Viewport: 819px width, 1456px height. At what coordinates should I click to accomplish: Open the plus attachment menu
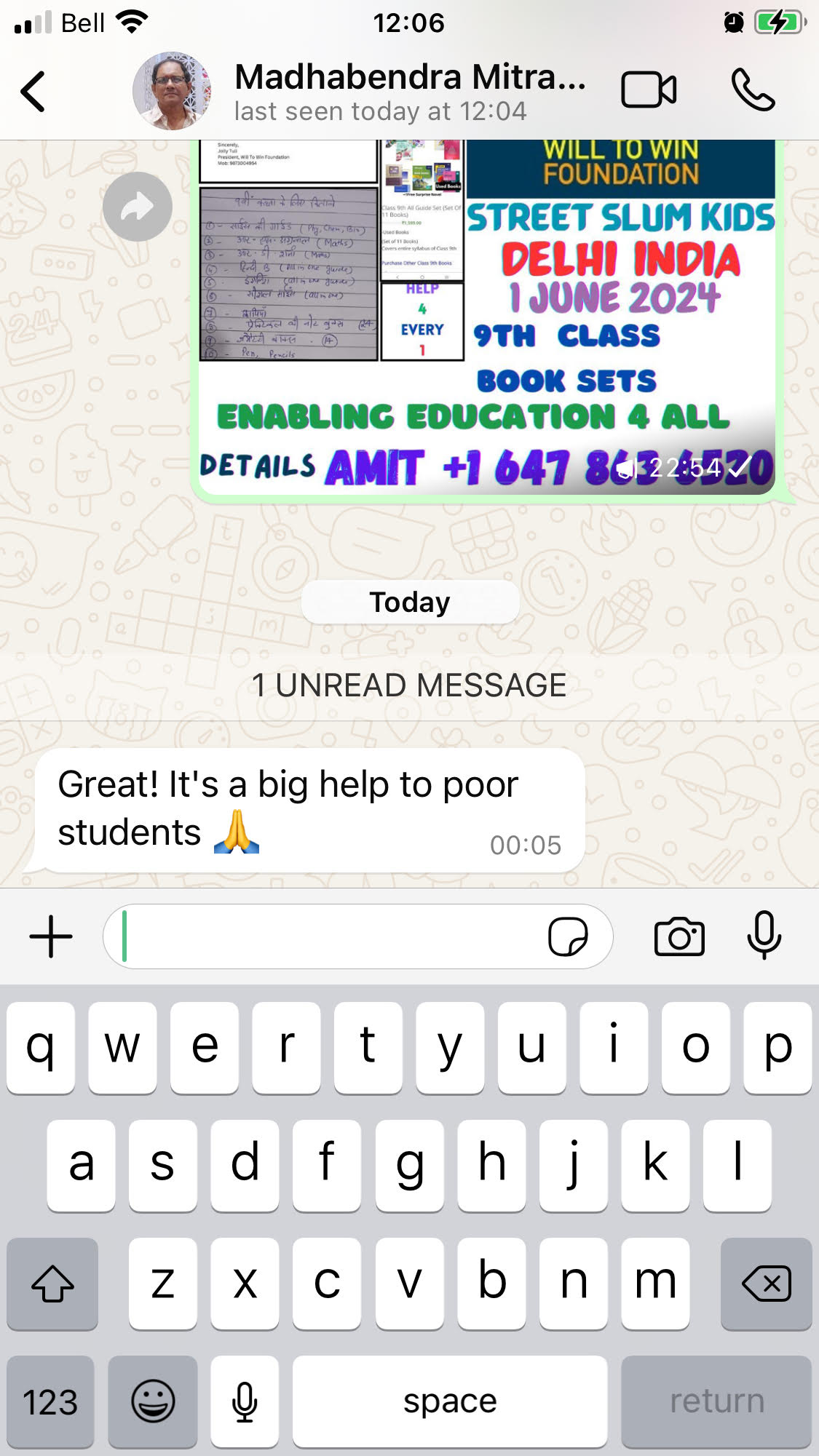(51, 936)
